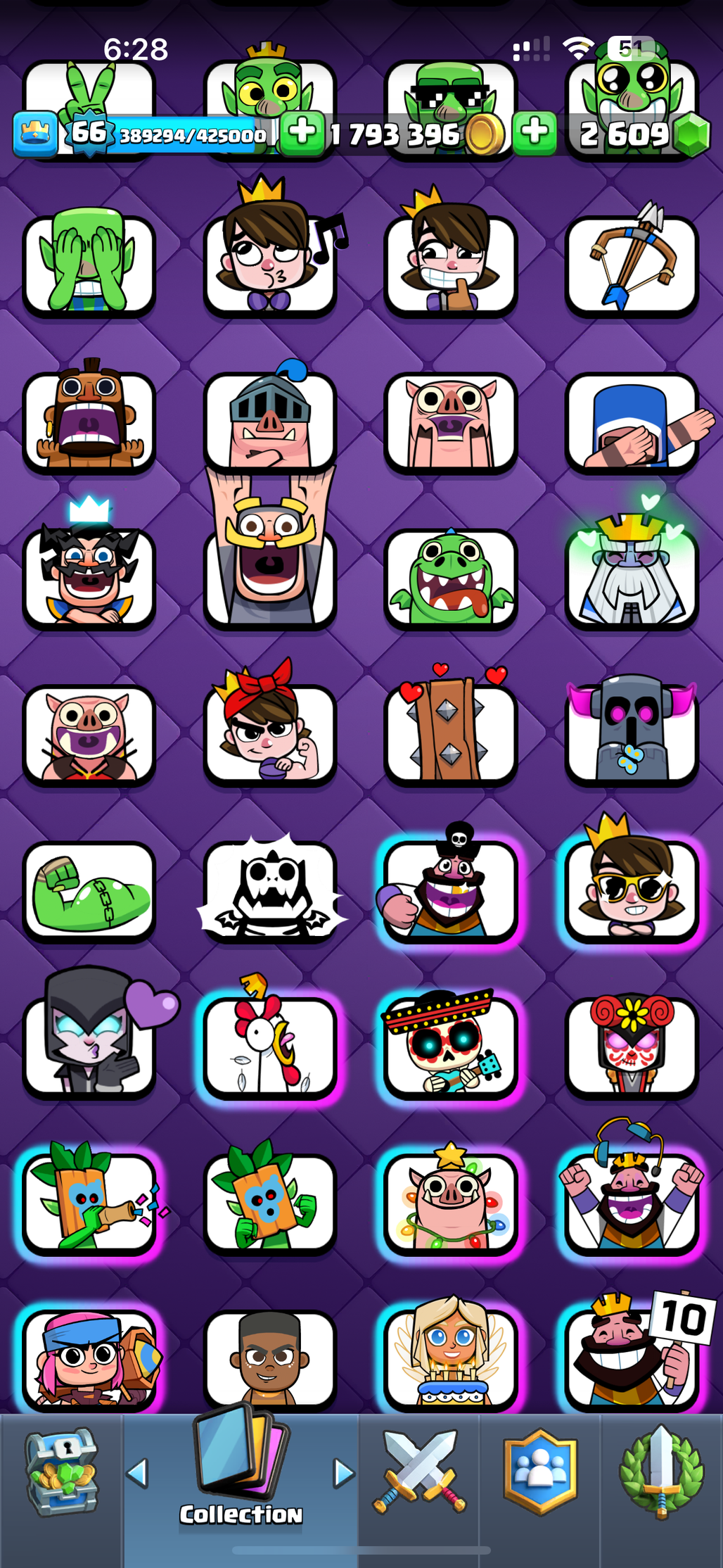Tap the green plus button beside the gem count

point(535,132)
